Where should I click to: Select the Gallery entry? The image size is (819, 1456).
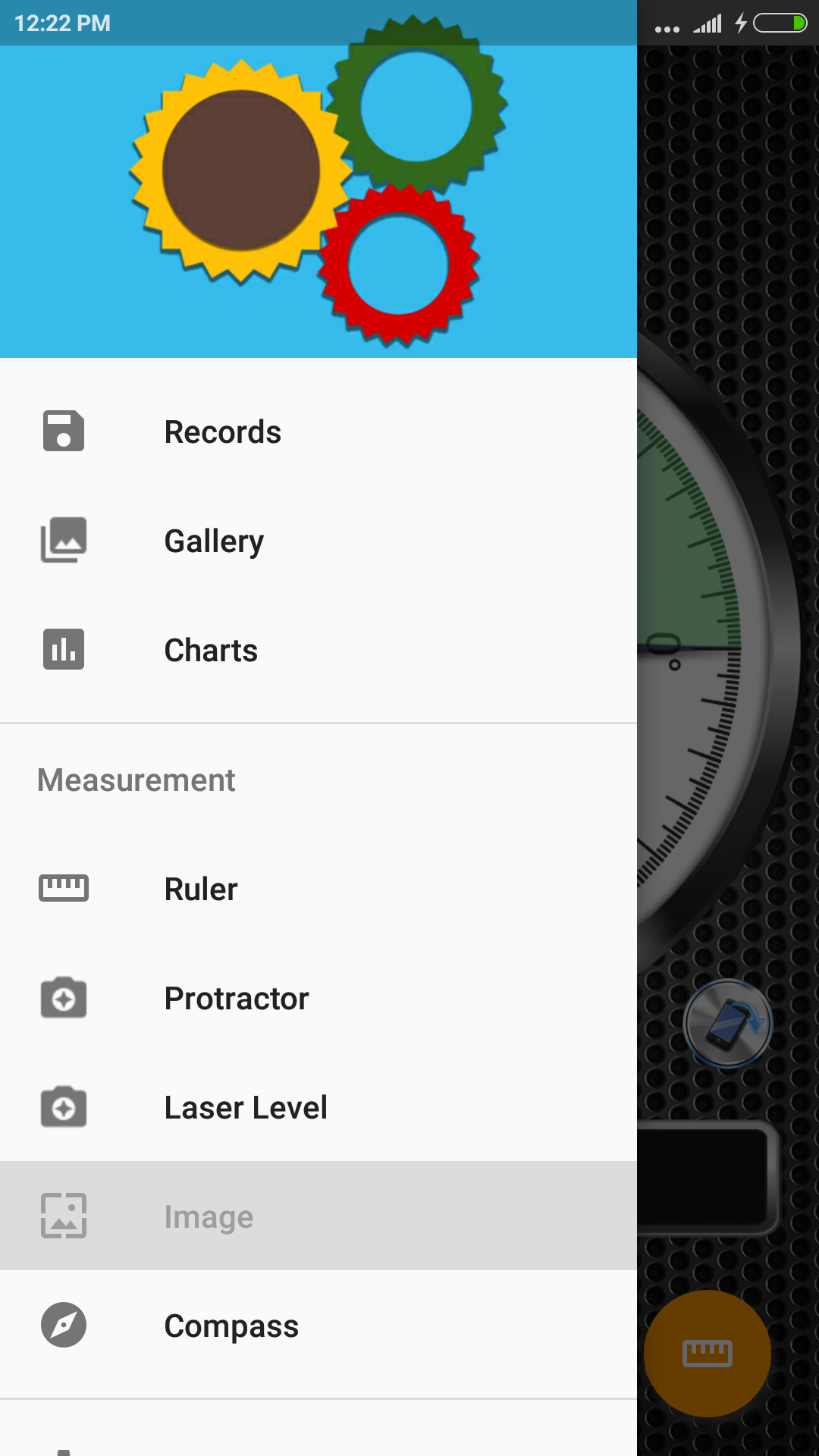pos(214,540)
